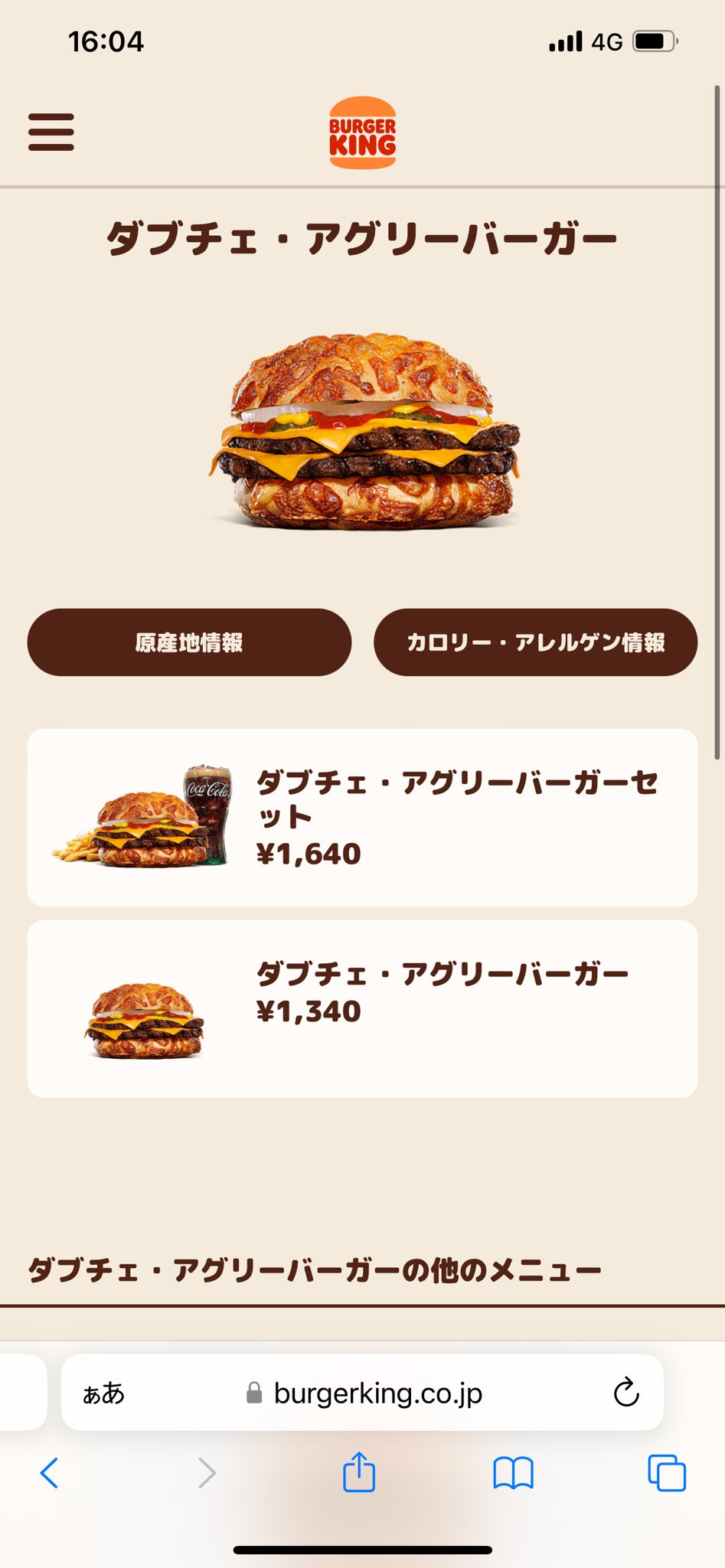Tap the Burger King logo
725x1568 pixels.
(x=362, y=132)
